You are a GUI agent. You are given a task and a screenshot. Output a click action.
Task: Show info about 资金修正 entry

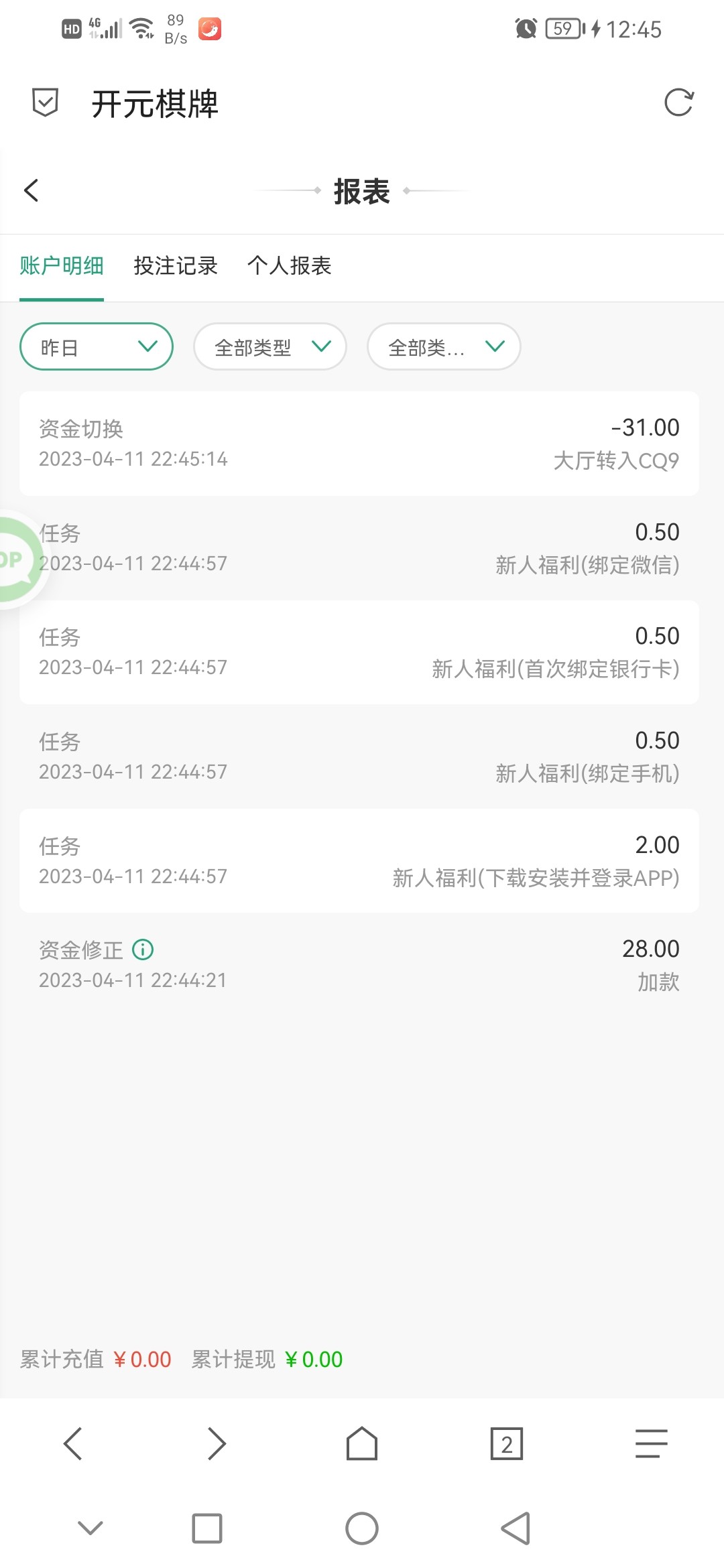pos(143,950)
